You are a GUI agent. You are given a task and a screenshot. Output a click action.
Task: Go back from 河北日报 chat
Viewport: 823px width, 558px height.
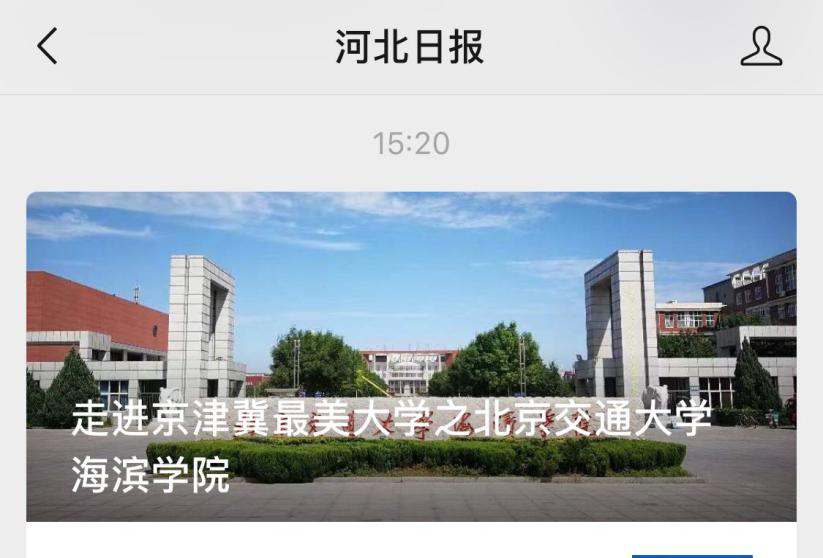(47, 47)
